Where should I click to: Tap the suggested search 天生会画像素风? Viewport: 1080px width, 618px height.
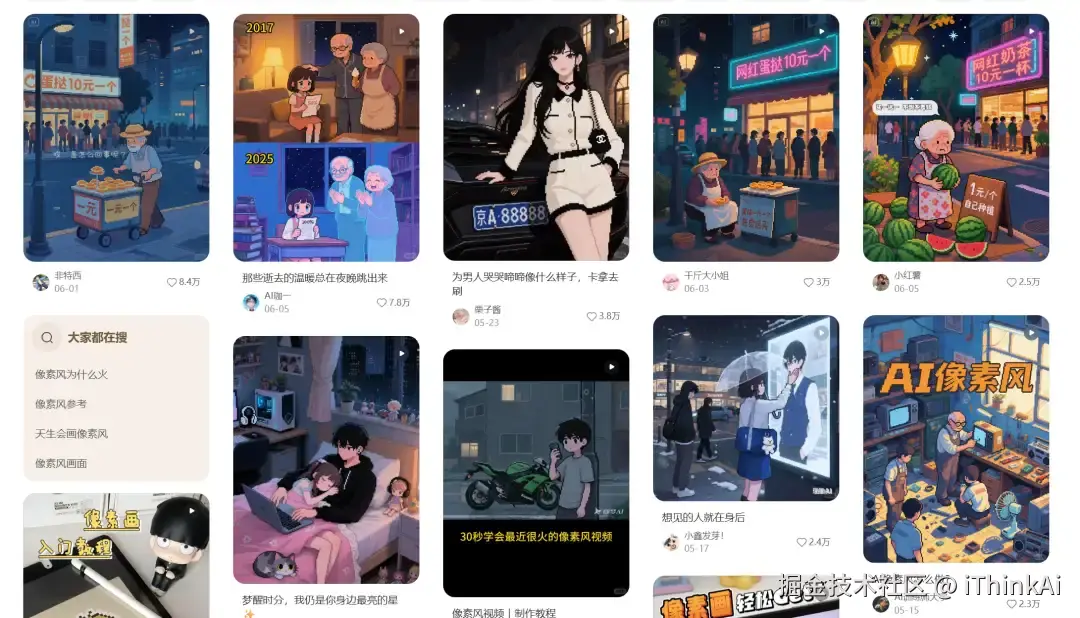71,434
